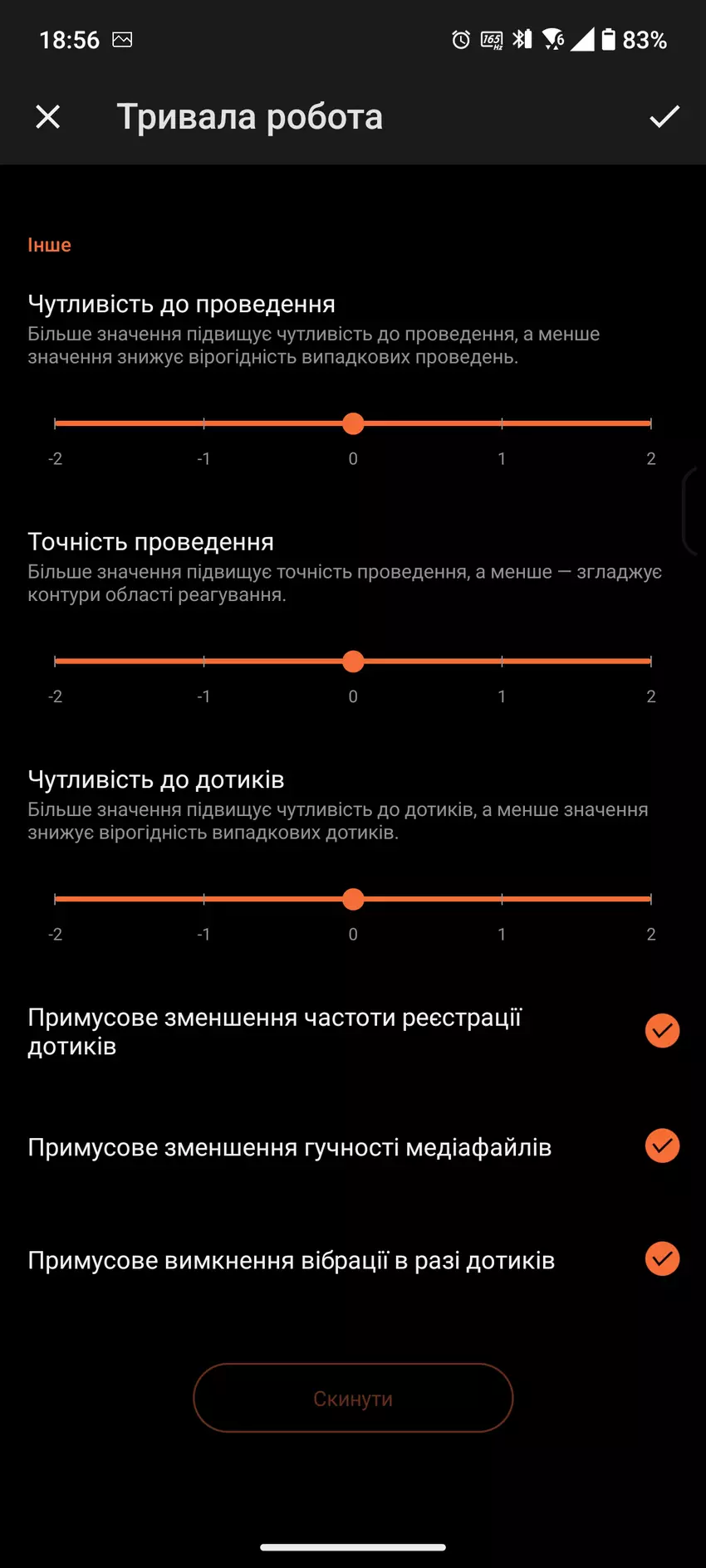706x1568 pixels.
Task: Disable Примусове вимкнення вібрації в разі дотиків
Action: click(662, 1259)
